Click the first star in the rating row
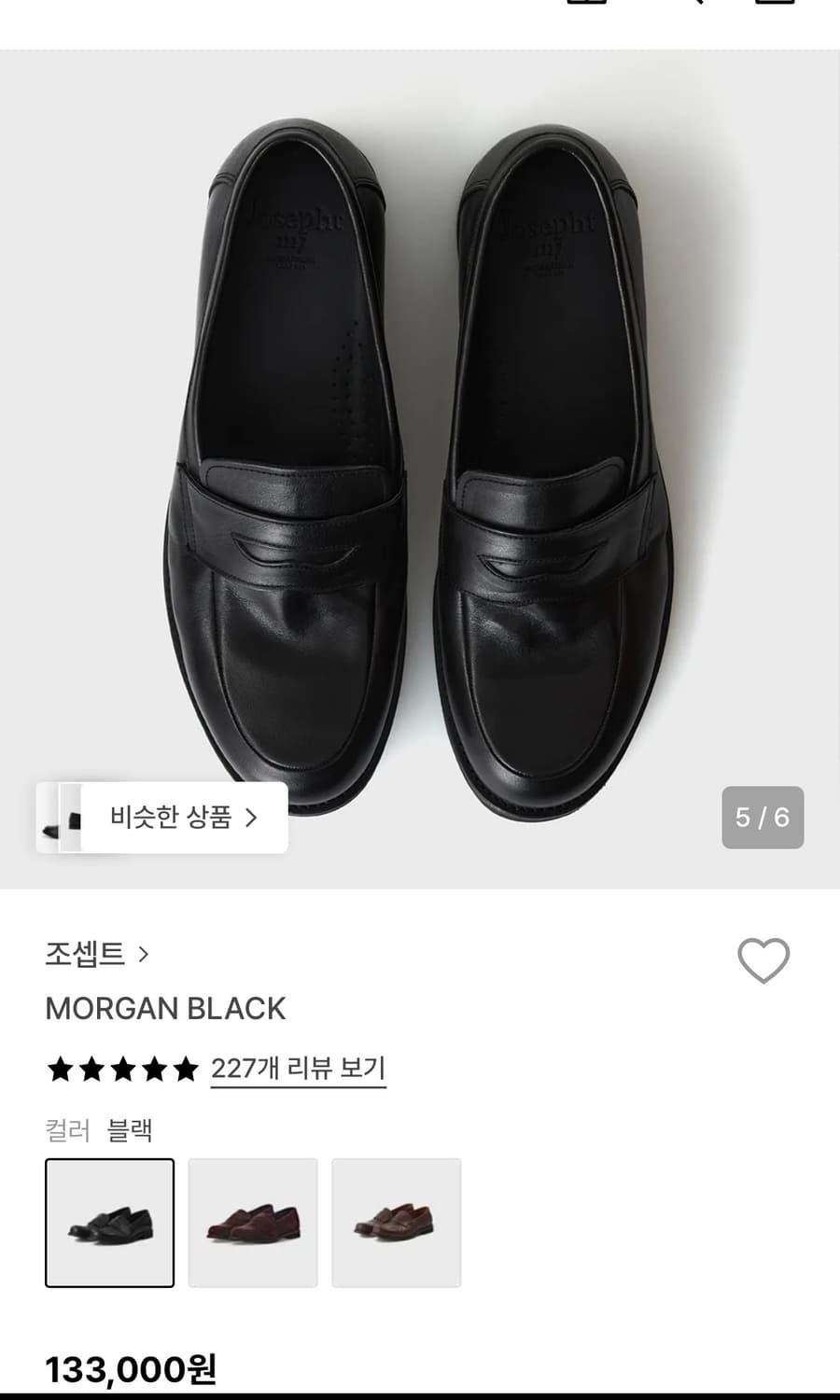The image size is (840, 1400). [x=62, y=1069]
